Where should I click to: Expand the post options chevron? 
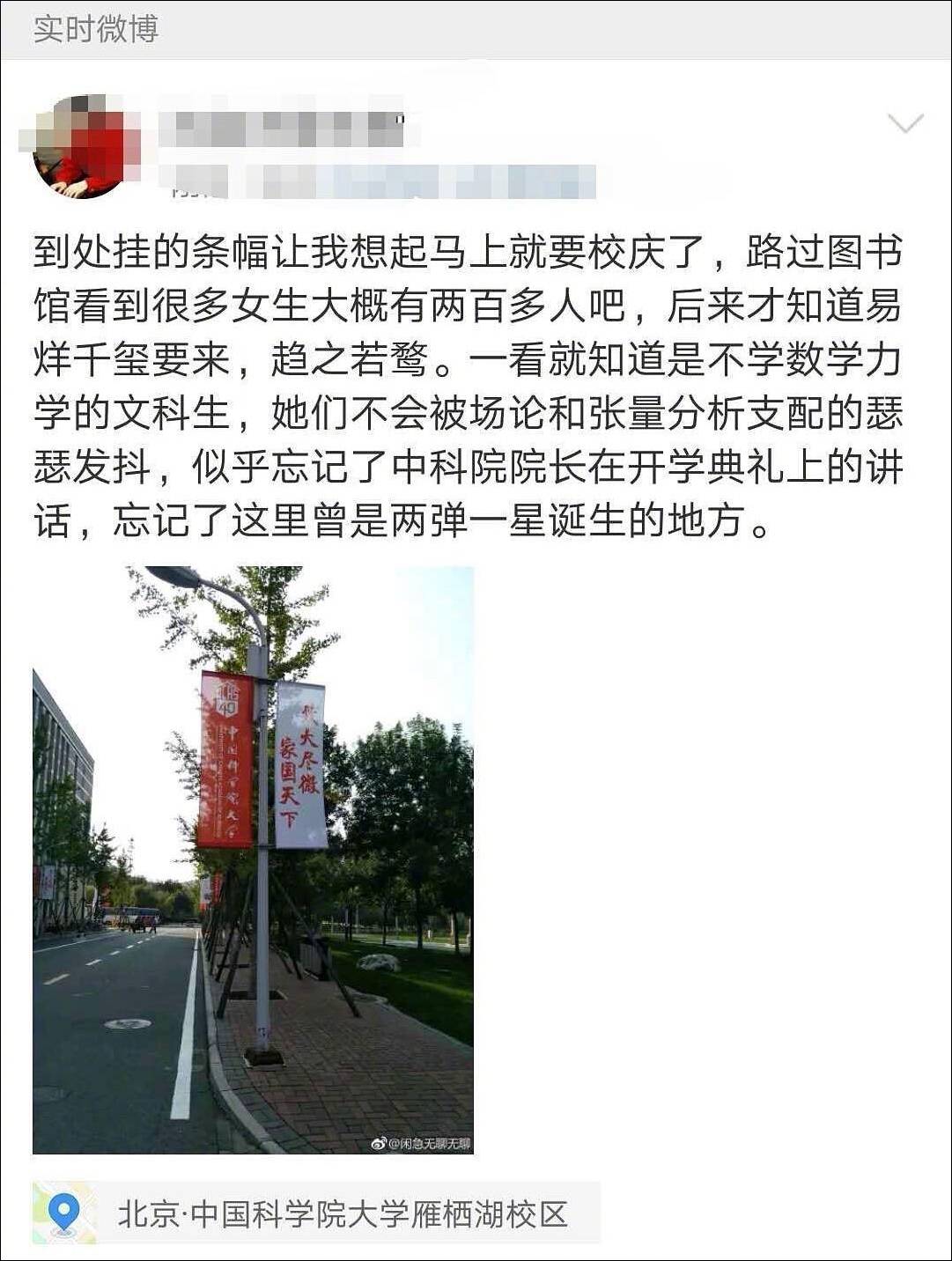click(x=905, y=124)
